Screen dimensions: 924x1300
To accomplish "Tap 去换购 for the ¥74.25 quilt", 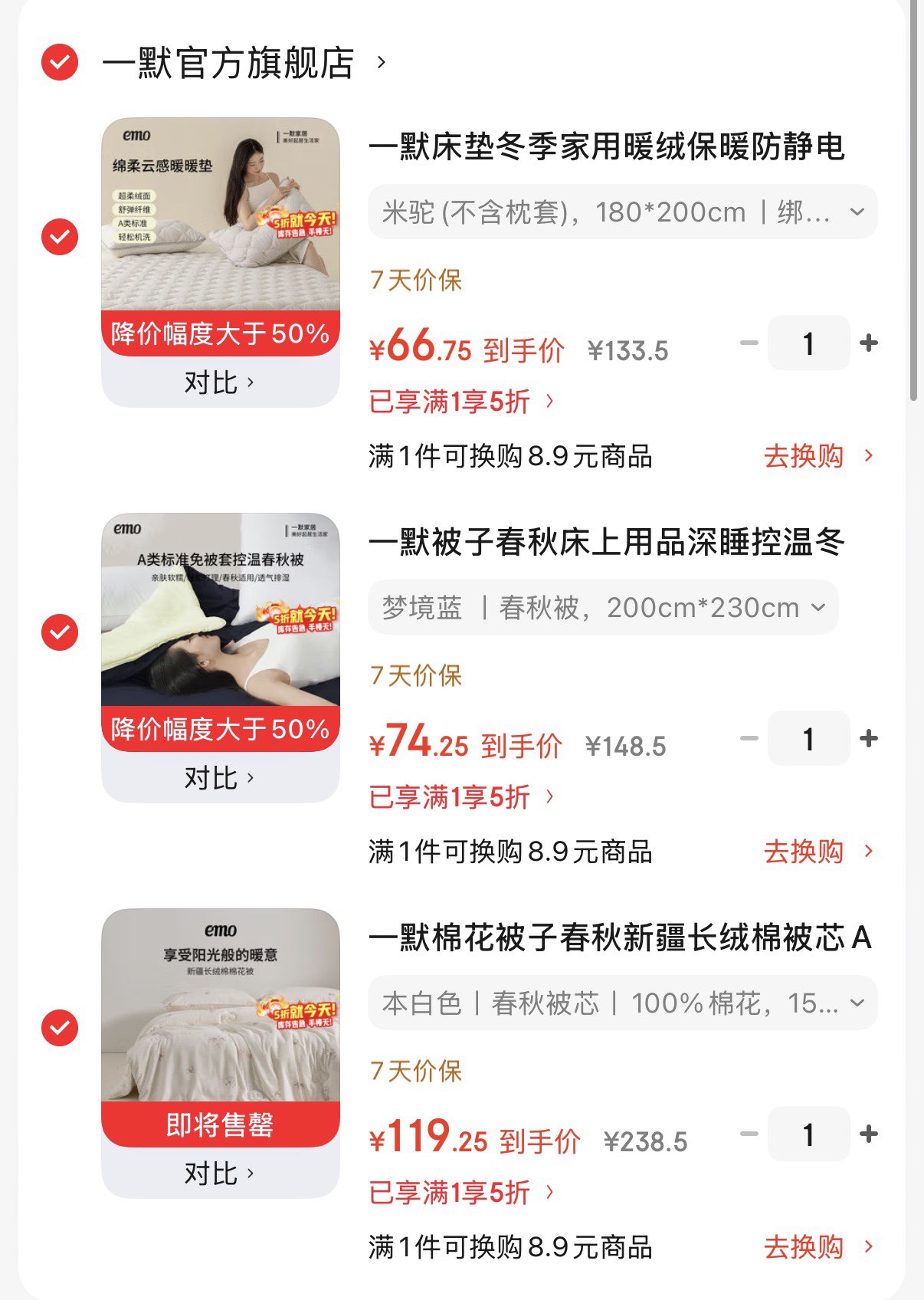I will pos(818,852).
